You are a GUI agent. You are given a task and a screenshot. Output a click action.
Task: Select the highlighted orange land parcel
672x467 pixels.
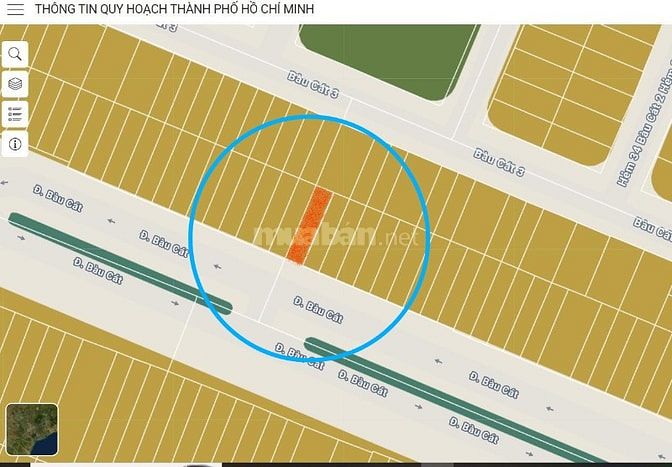point(309,225)
